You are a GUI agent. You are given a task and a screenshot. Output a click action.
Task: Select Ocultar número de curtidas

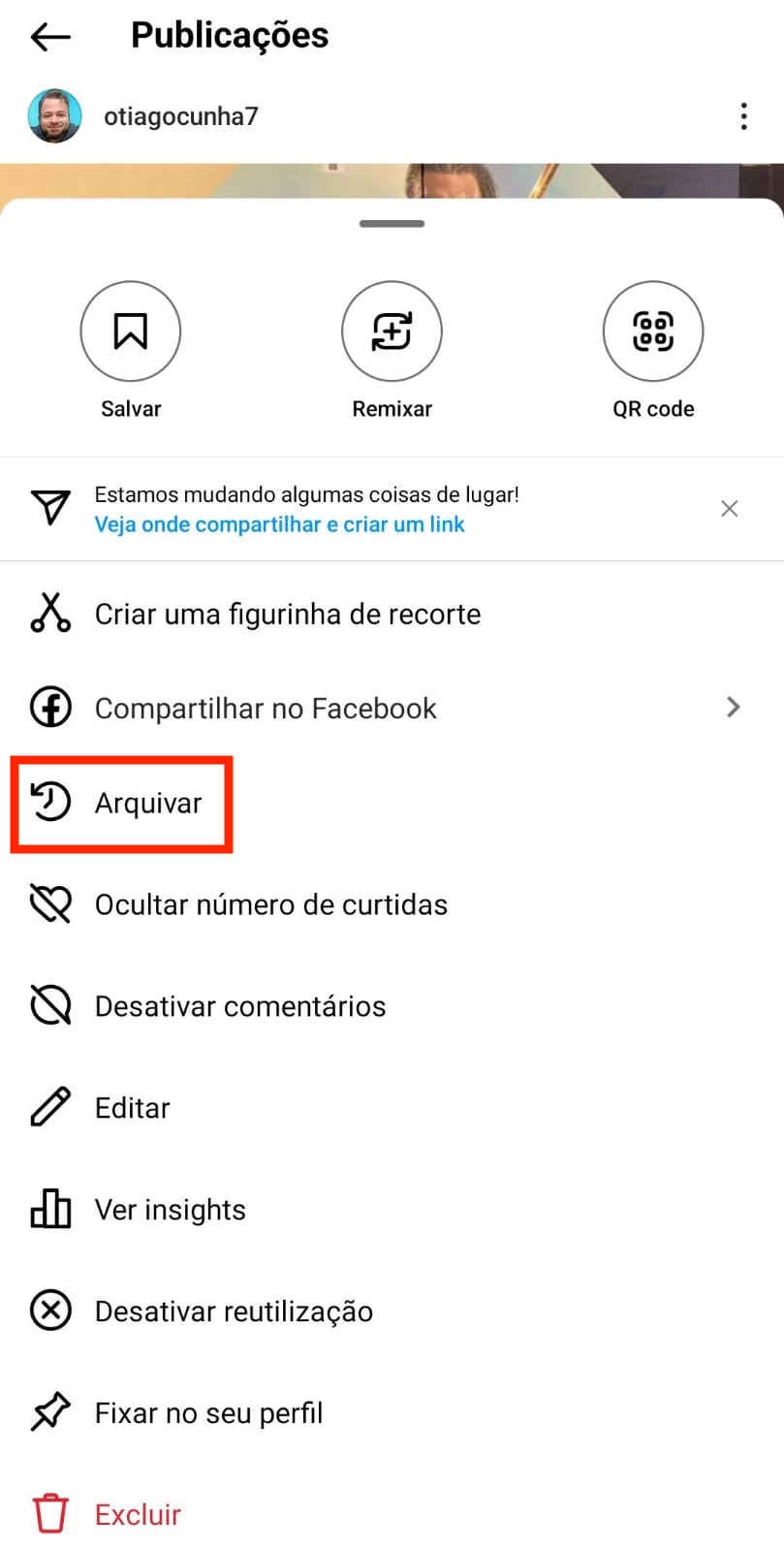click(270, 905)
